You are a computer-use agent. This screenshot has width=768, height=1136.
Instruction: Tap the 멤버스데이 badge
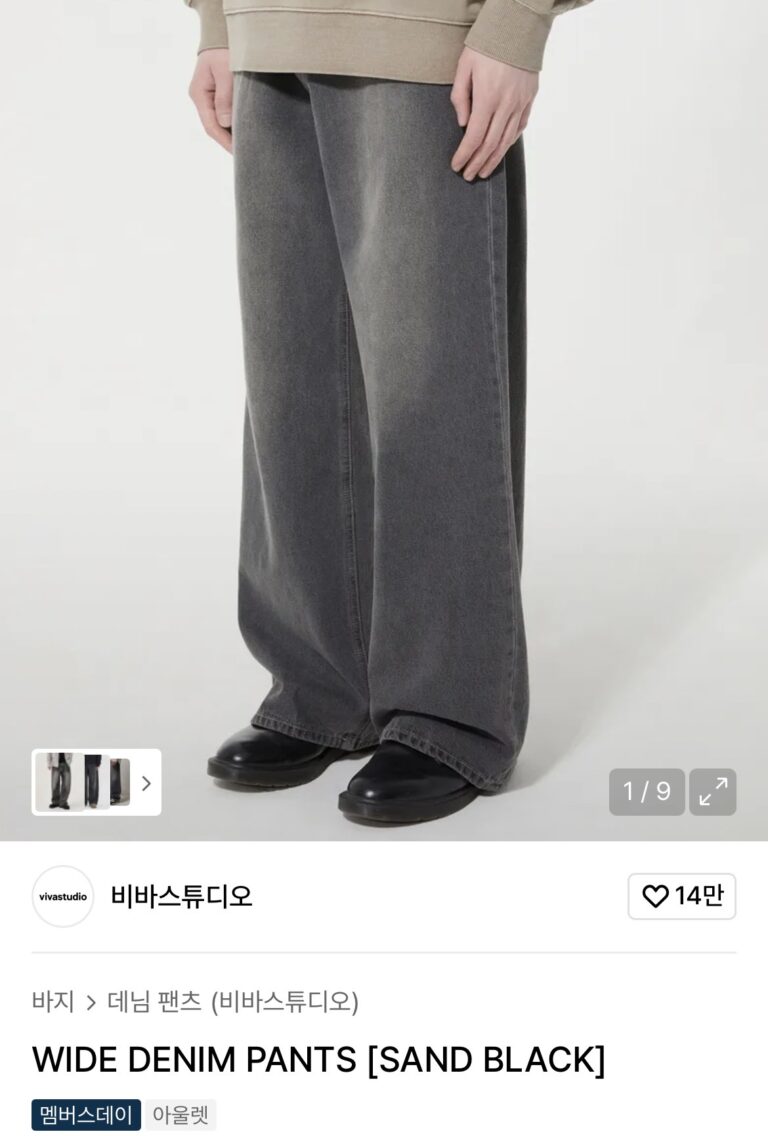coord(86,1114)
